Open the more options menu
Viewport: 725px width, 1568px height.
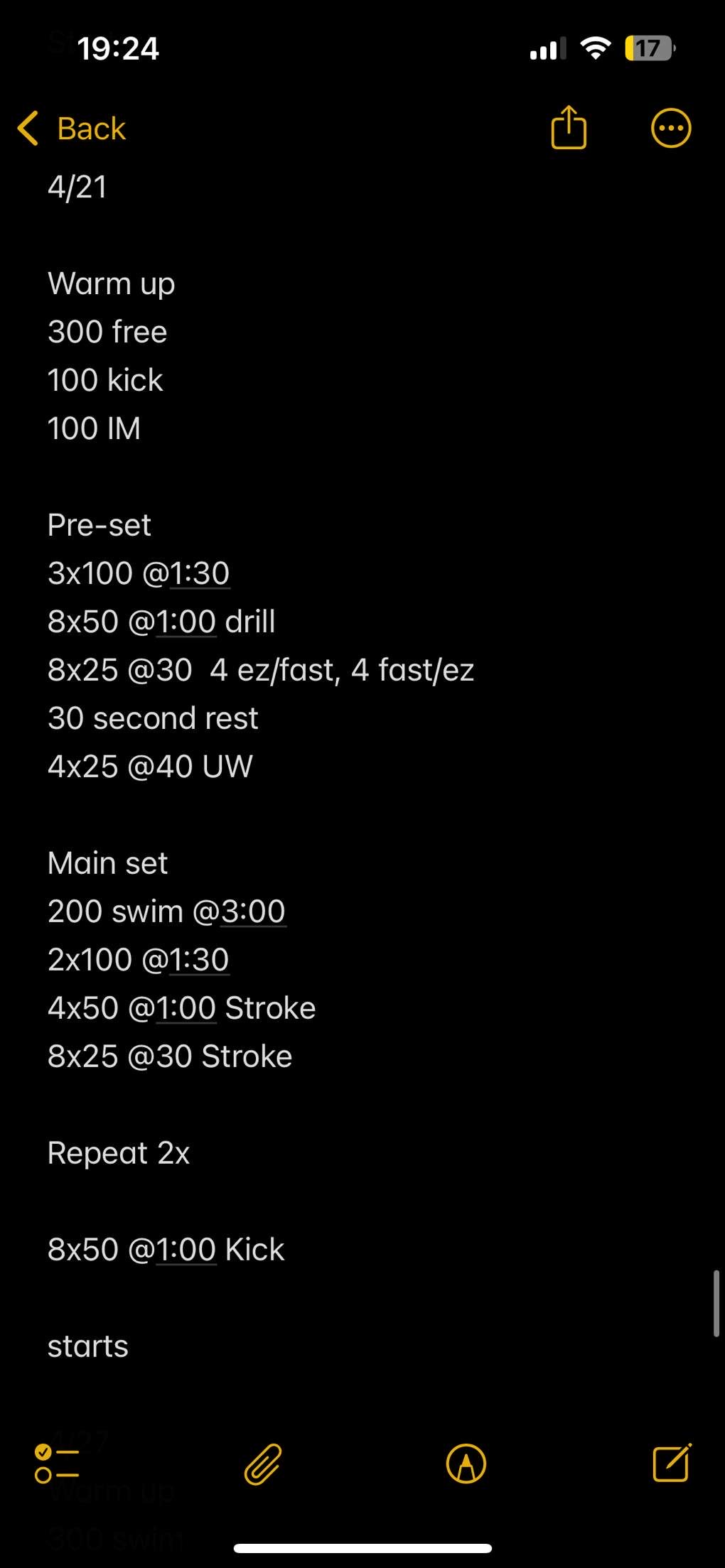point(671,129)
